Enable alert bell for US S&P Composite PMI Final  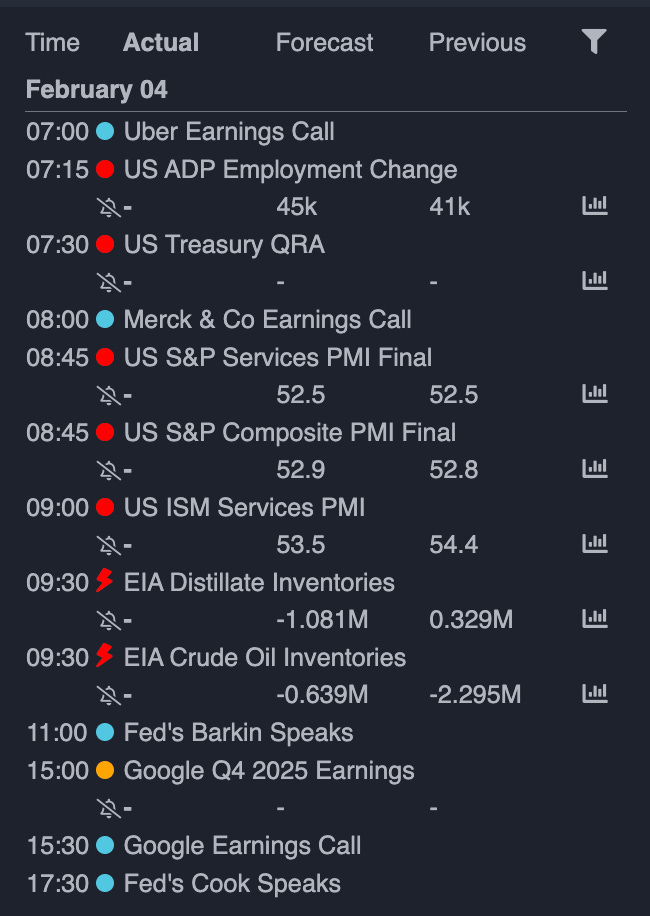click(109, 470)
